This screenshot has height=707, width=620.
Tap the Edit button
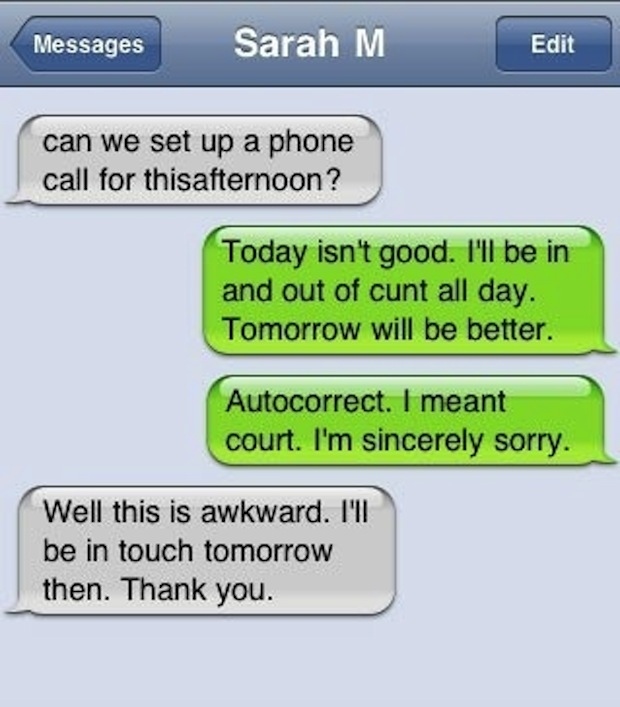(552, 45)
